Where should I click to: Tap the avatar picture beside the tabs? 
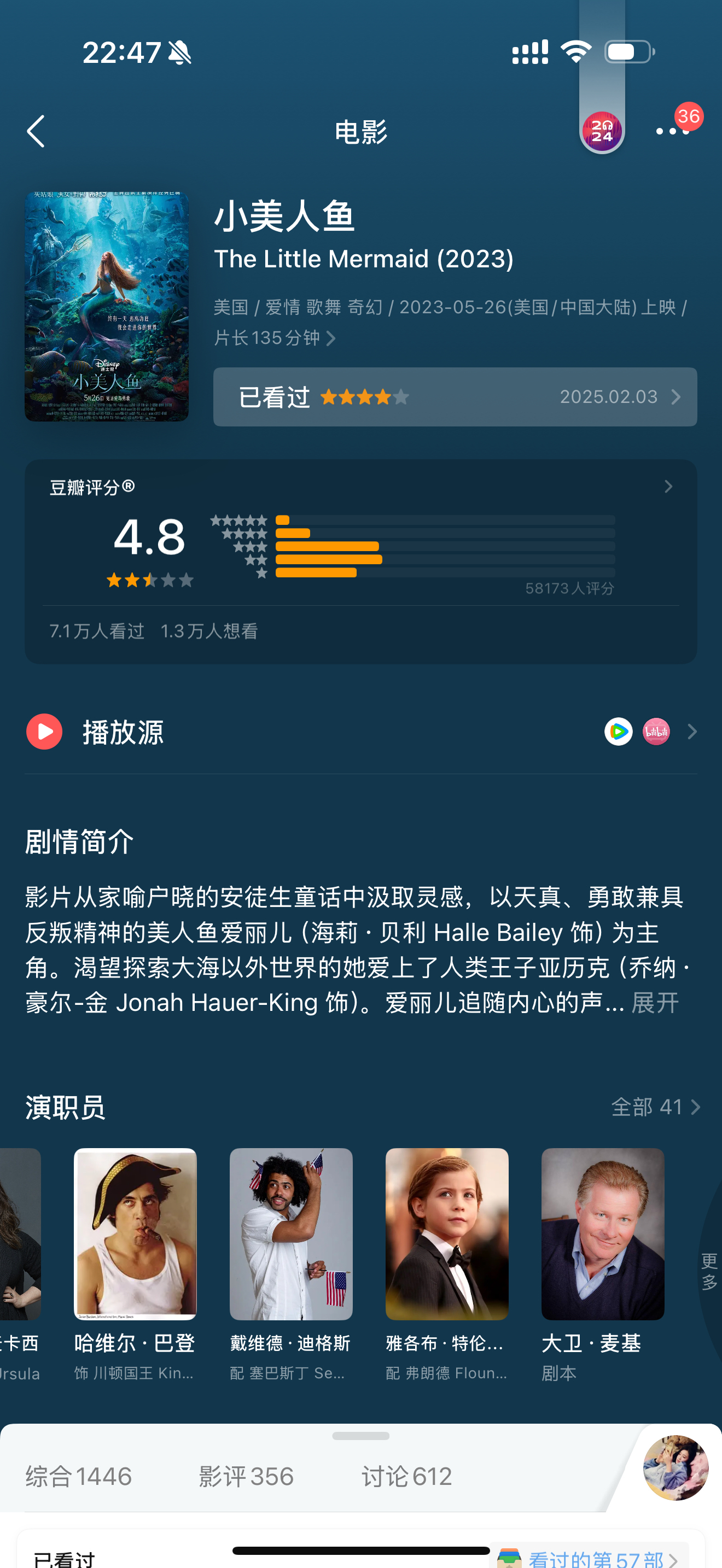tap(675, 1467)
